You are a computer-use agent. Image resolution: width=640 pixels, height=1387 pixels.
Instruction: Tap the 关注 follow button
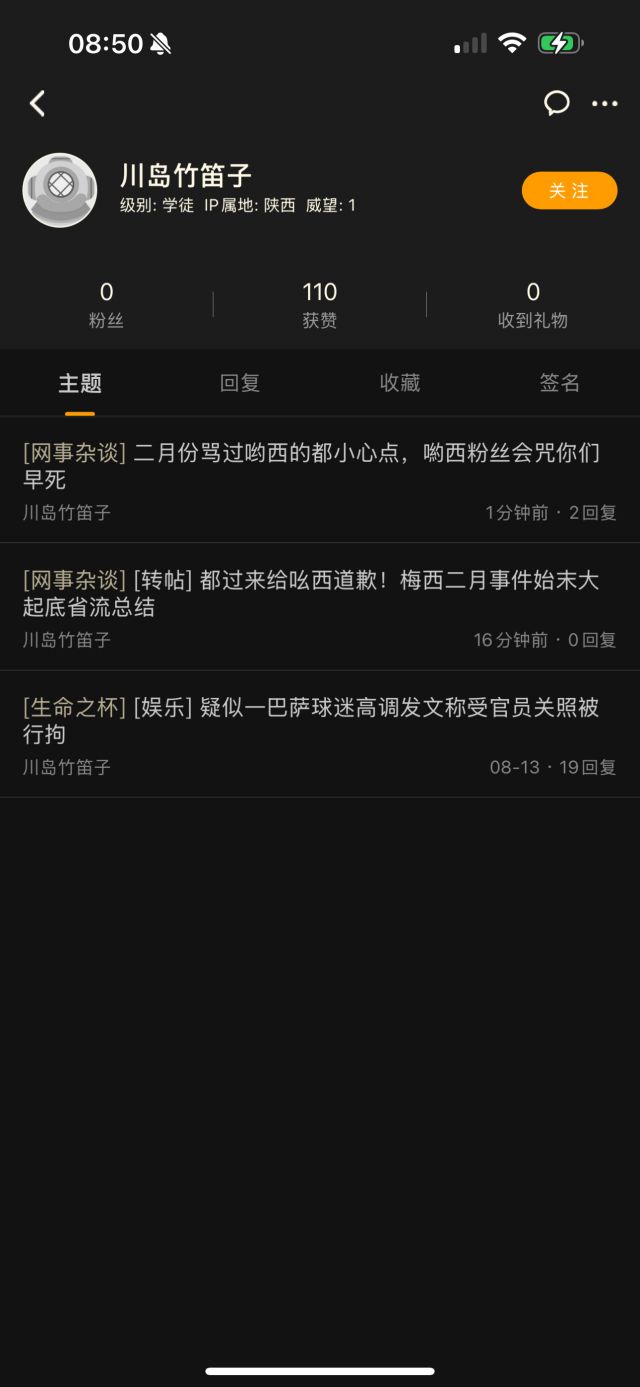click(x=569, y=191)
